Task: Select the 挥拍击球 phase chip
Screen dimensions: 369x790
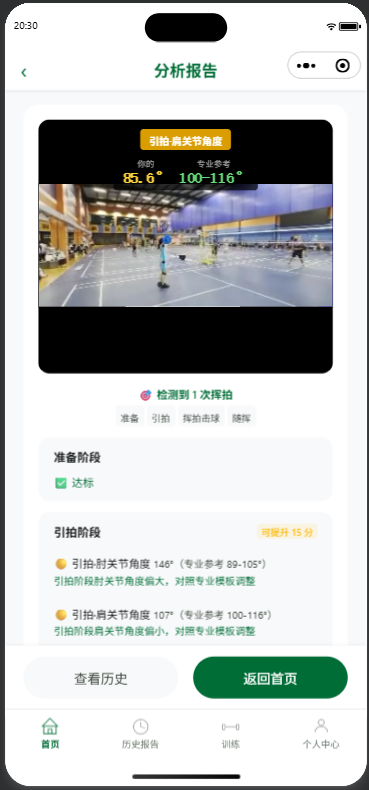Action: coord(201,417)
